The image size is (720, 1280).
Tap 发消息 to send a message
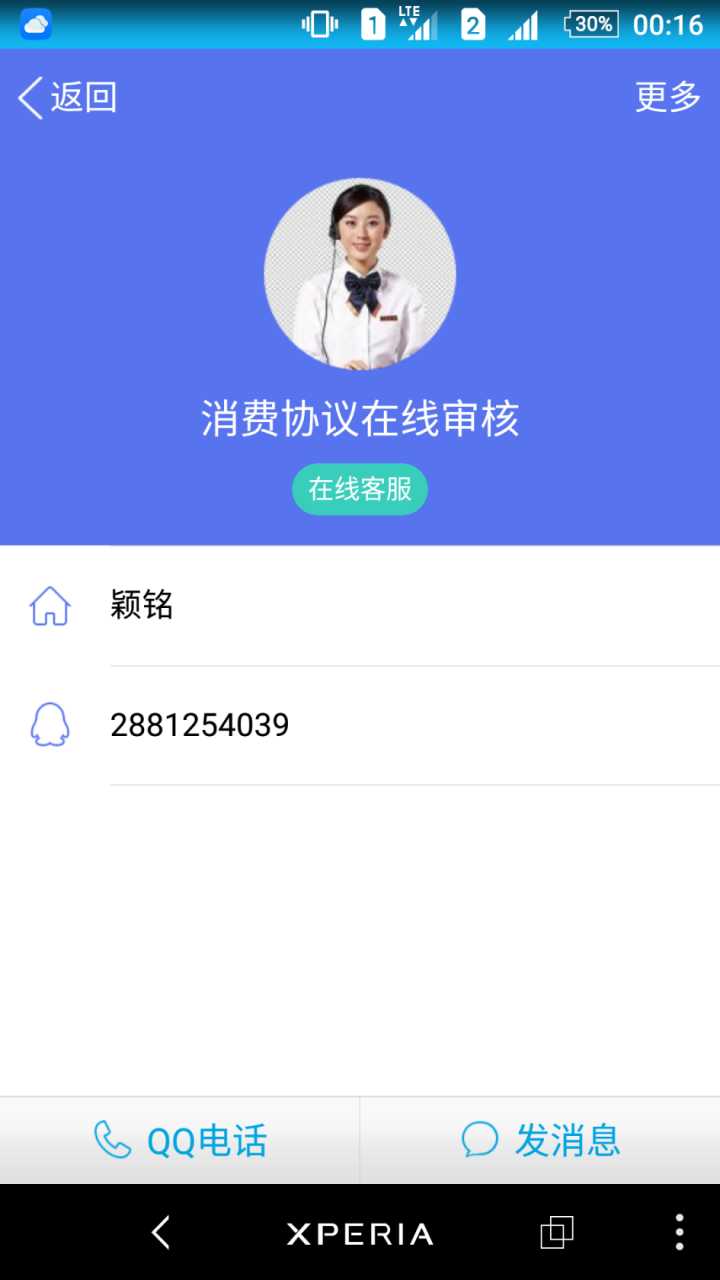tap(540, 1140)
